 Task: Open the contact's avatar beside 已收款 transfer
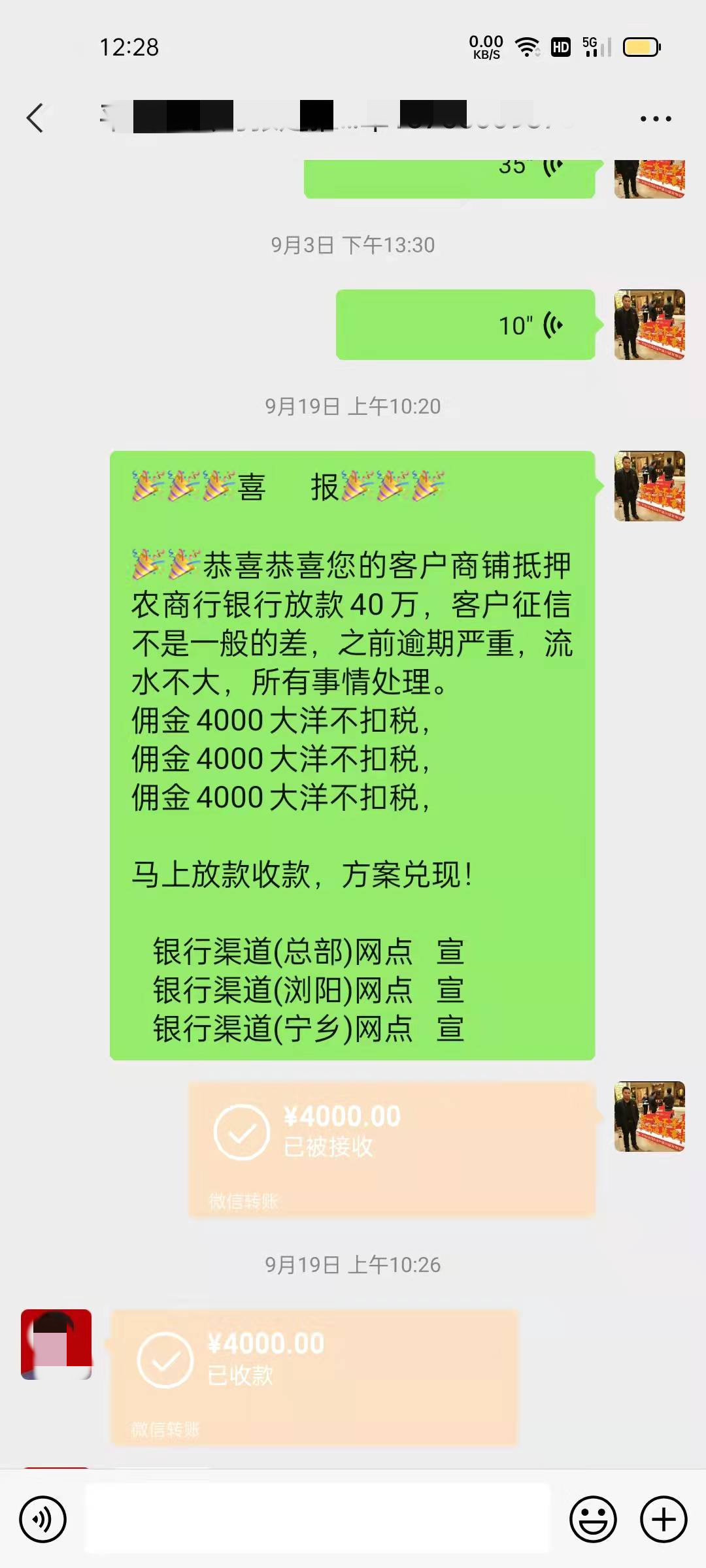click(56, 1344)
